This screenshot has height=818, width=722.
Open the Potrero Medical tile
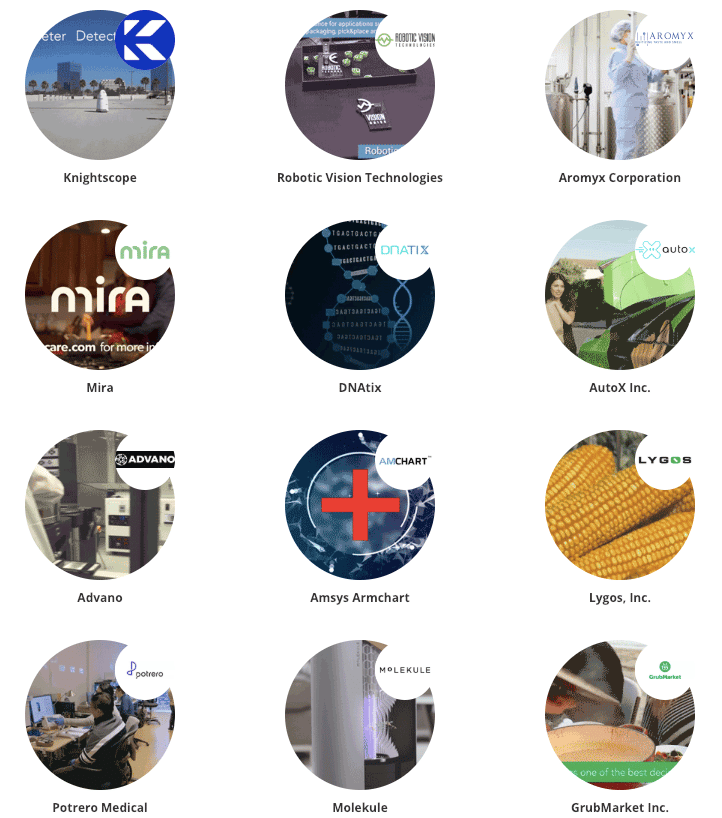[100, 716]
